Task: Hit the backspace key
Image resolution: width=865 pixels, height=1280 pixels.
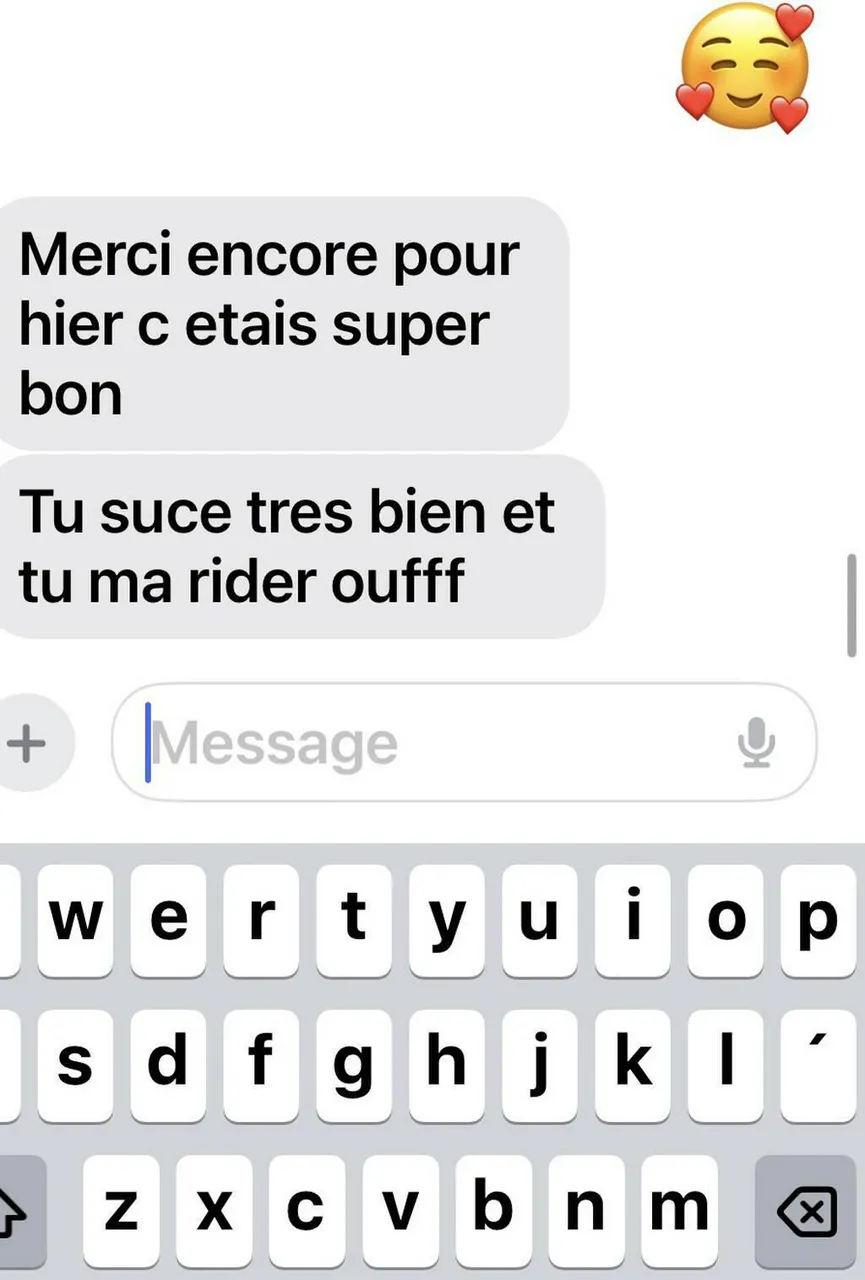Action: point(806,1212)
